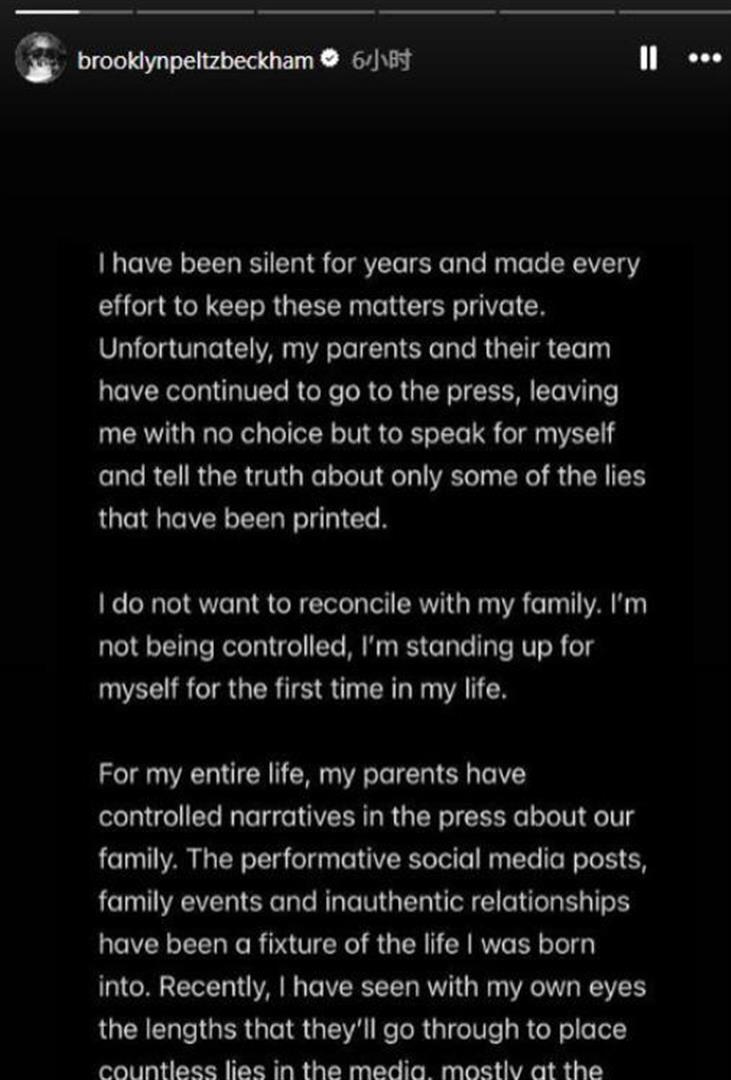Image resolution: width=731 pixels, height=1080 pixels.
Task: Open brooklynpeltzbeckham's profile picture
Action: (x=40, y=59)
